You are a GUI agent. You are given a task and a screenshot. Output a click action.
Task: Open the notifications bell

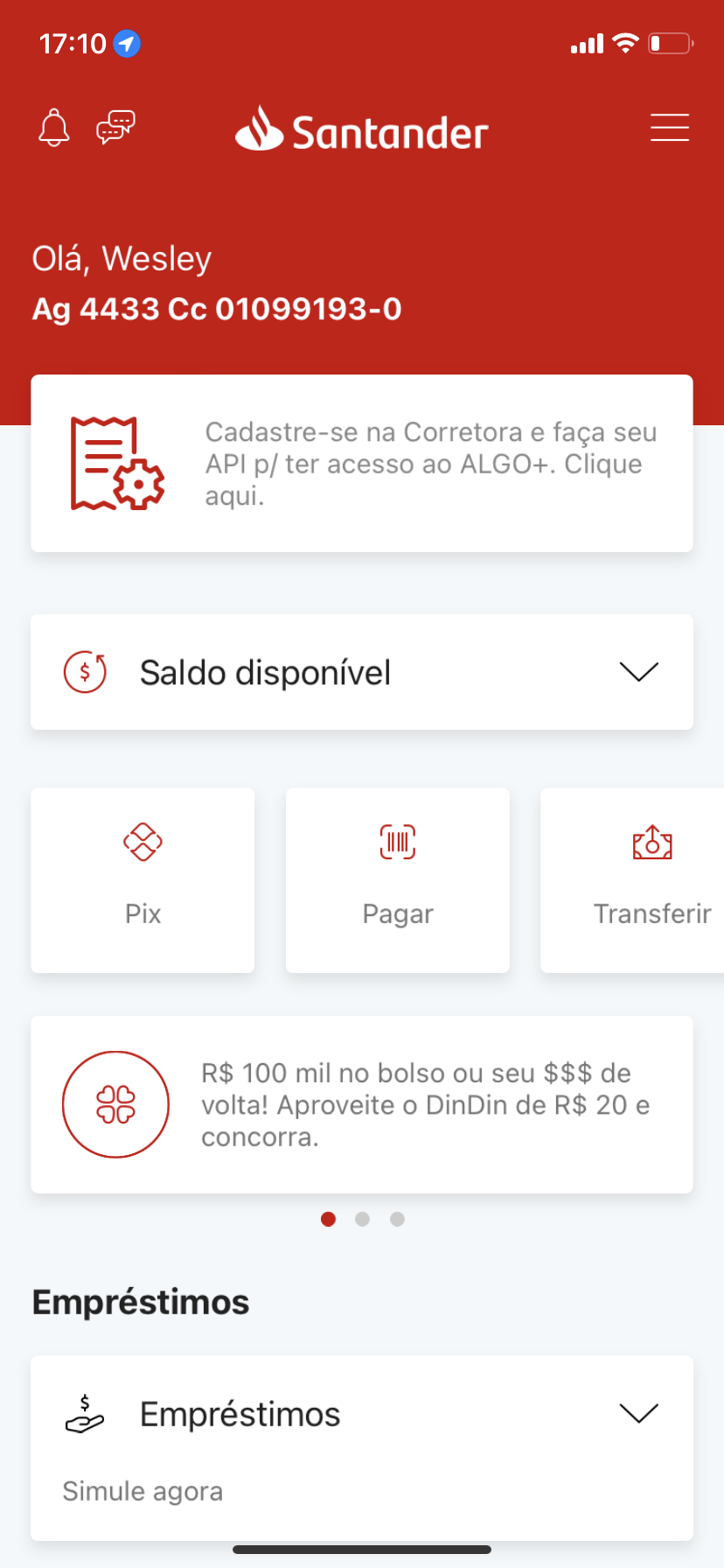(x=53, y=128)
